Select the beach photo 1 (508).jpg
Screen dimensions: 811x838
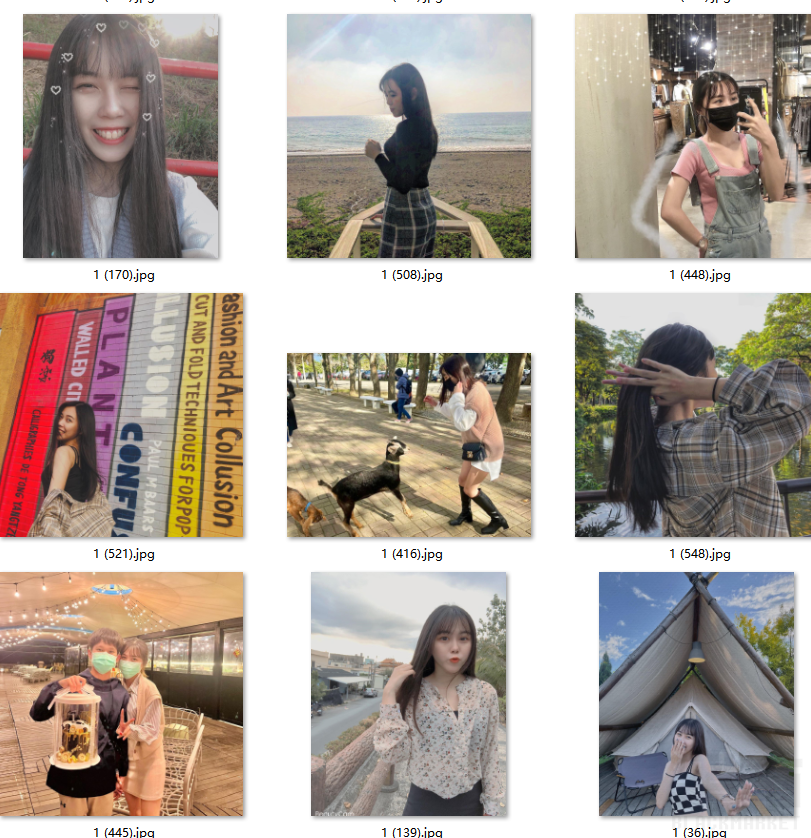(409, 136)
